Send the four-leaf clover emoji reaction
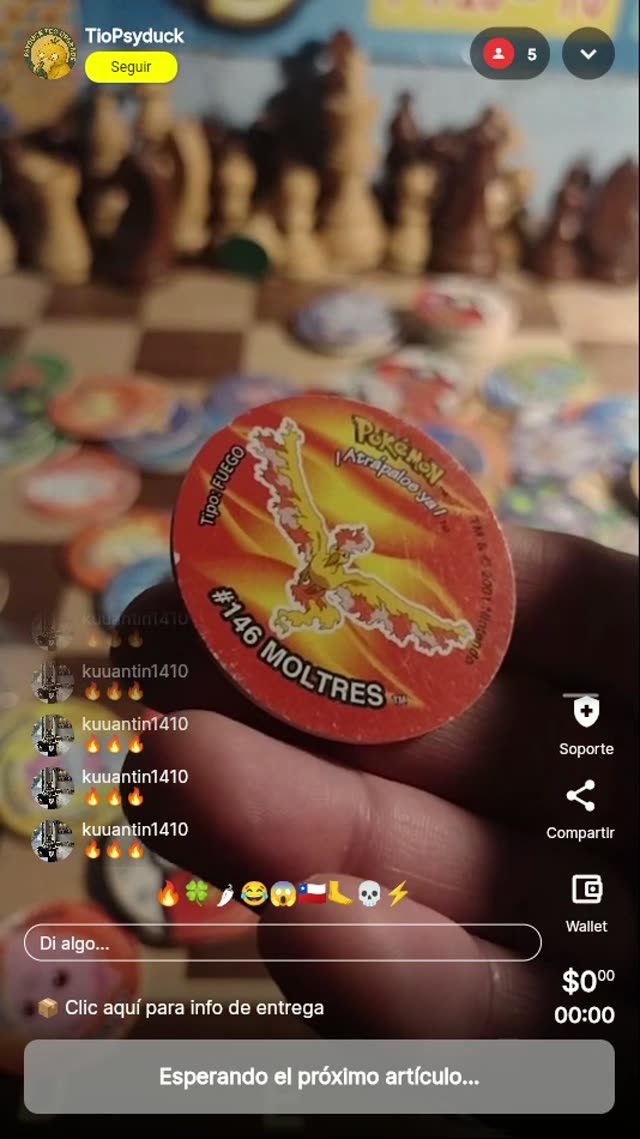The image size is (640, 1139). pyautogui.click(x=197, y=894)
